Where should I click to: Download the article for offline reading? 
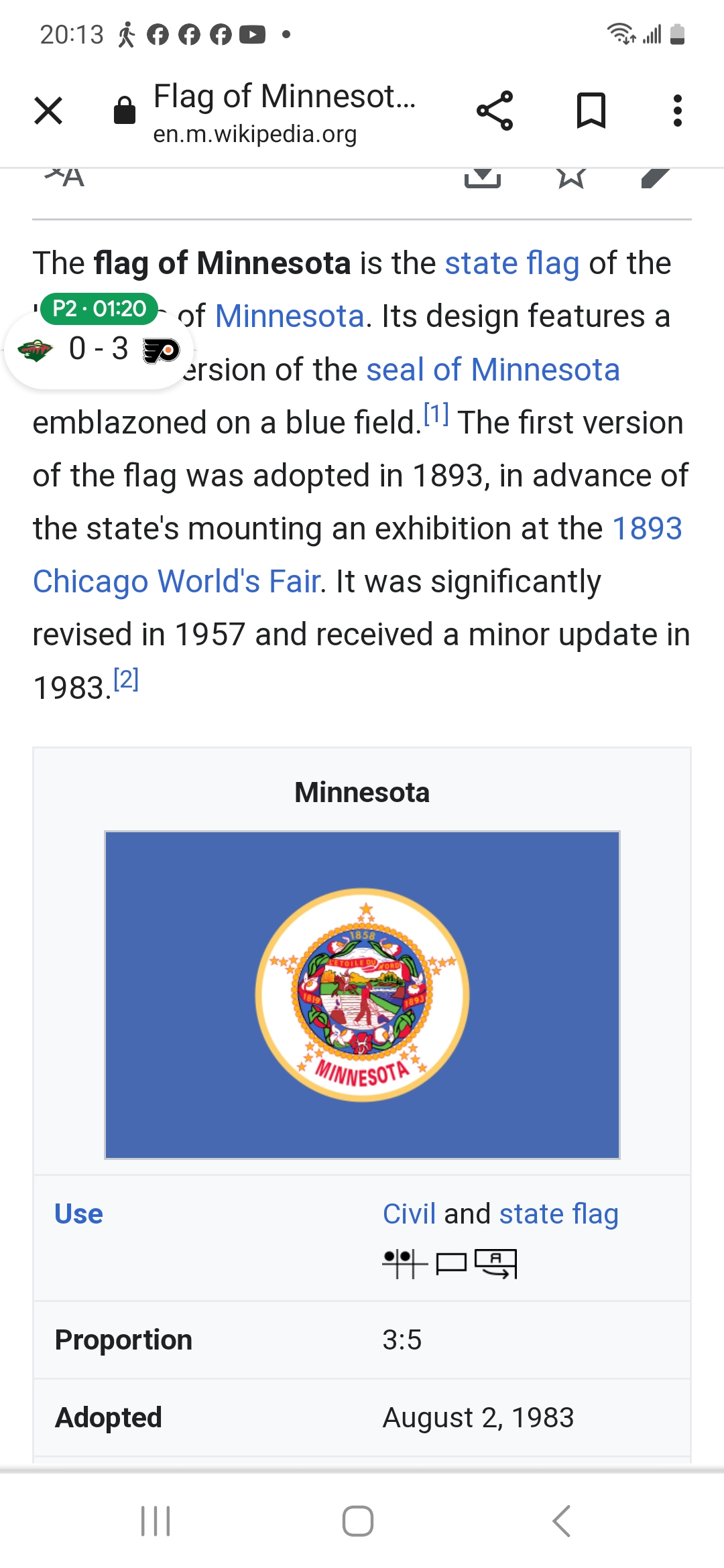tap(483, 178)
